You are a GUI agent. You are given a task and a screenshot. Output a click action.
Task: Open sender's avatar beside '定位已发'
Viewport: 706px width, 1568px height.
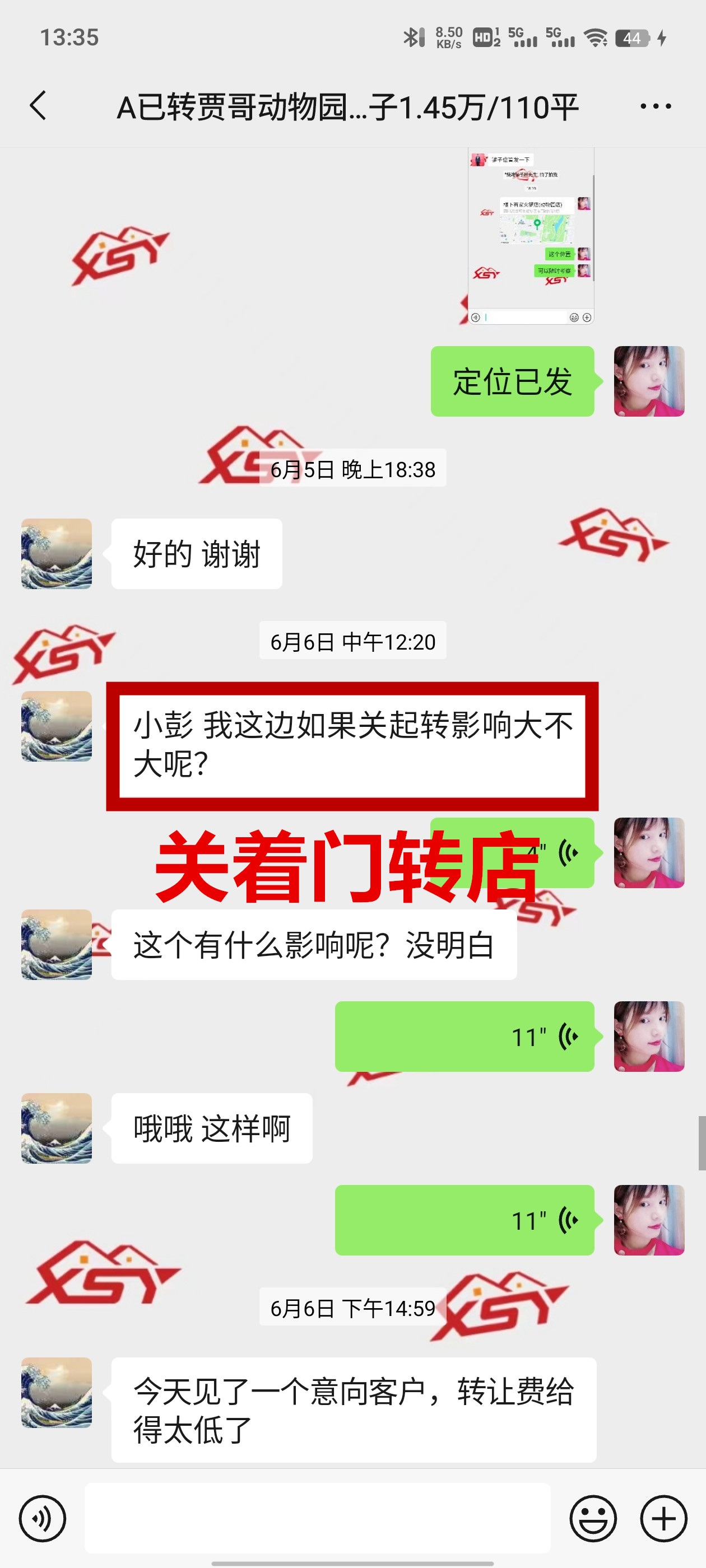coord(649,382)
